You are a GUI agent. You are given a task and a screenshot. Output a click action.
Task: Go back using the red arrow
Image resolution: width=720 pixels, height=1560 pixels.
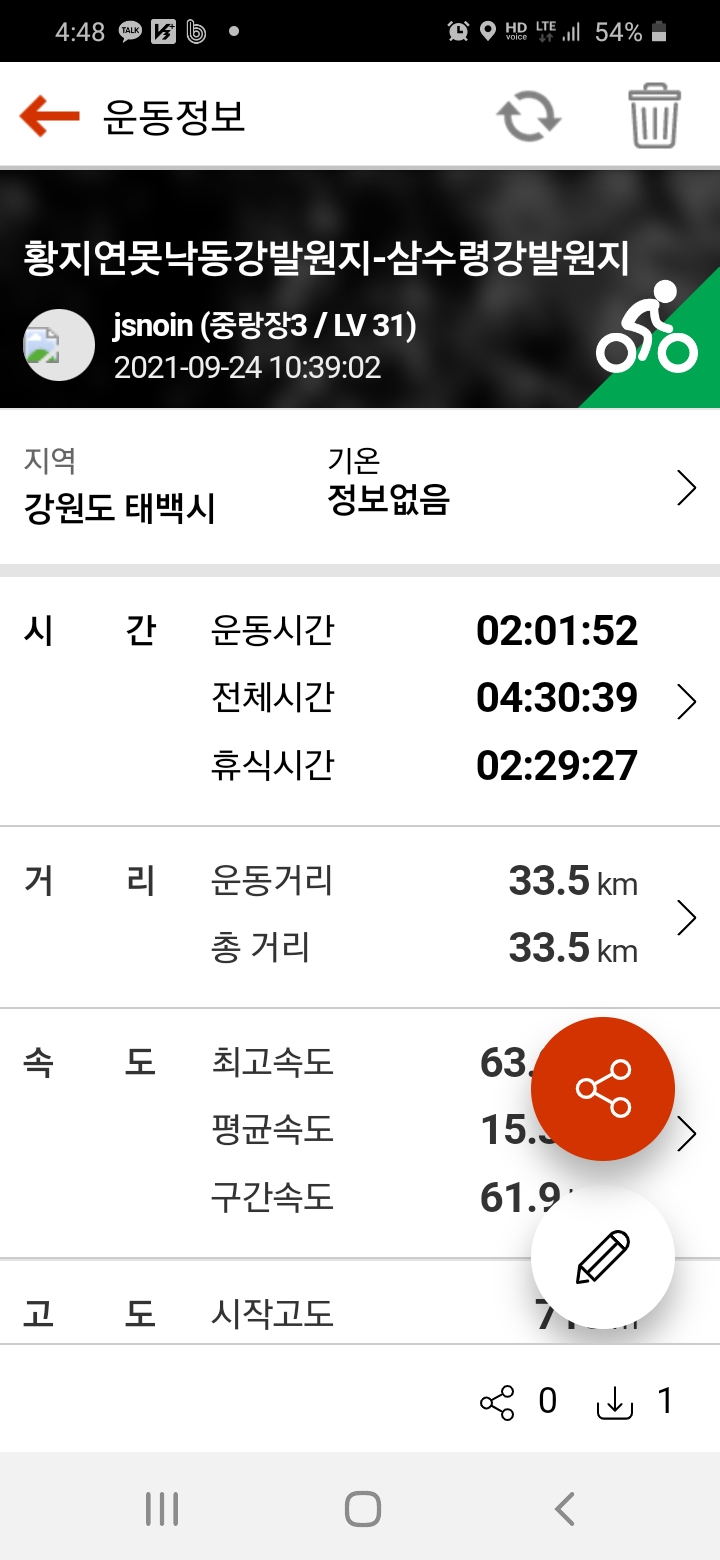coord(50,117)
